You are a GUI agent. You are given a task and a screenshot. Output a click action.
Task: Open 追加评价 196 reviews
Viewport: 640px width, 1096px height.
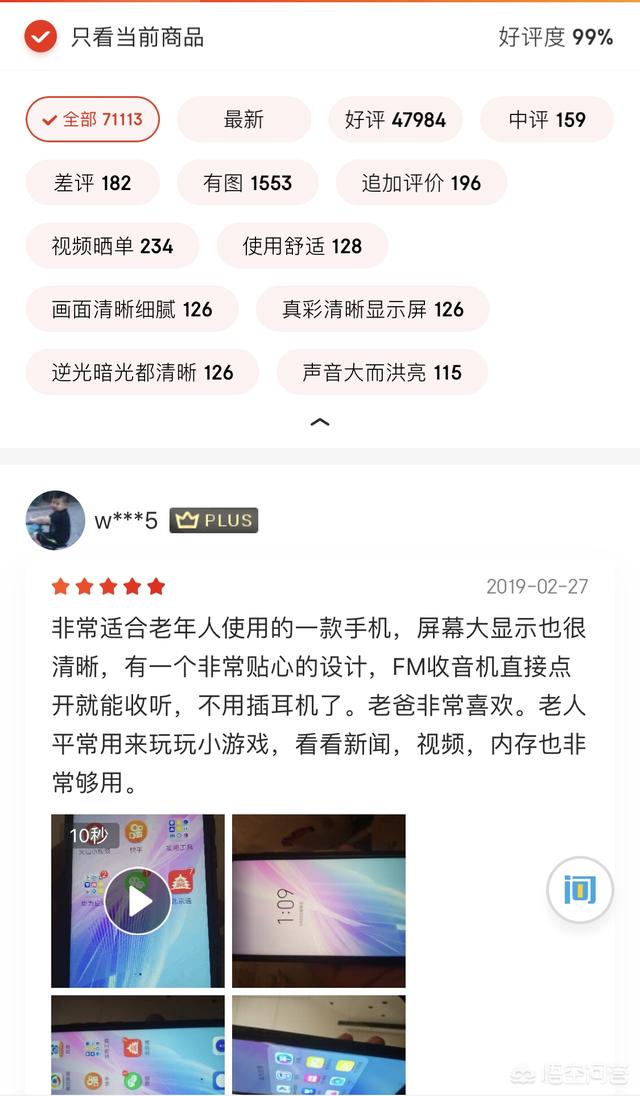420,183
